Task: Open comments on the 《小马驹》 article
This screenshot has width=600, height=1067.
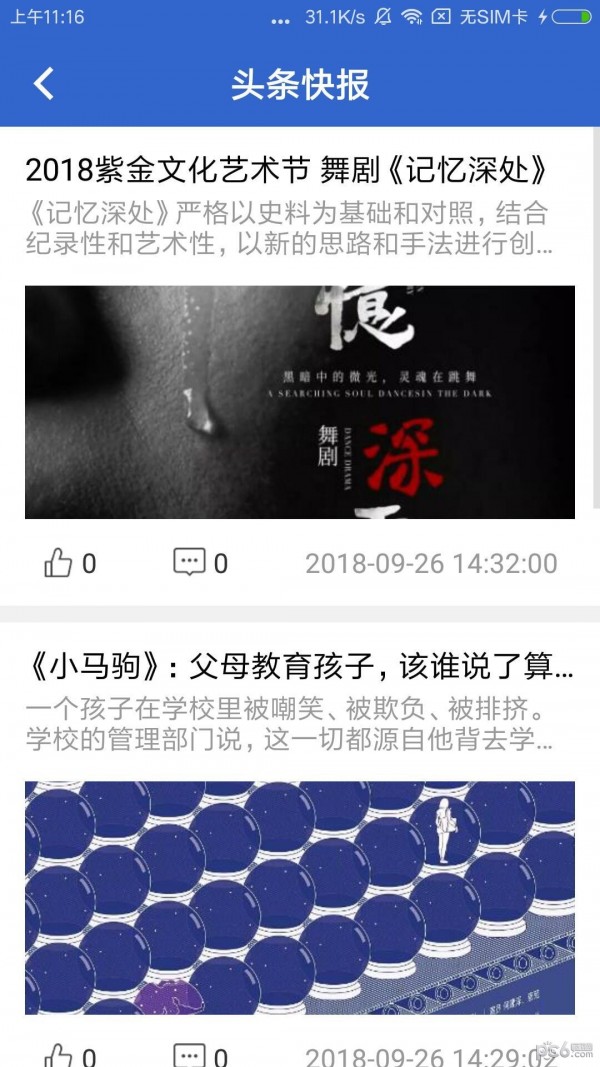Action: coord(189,1055)
